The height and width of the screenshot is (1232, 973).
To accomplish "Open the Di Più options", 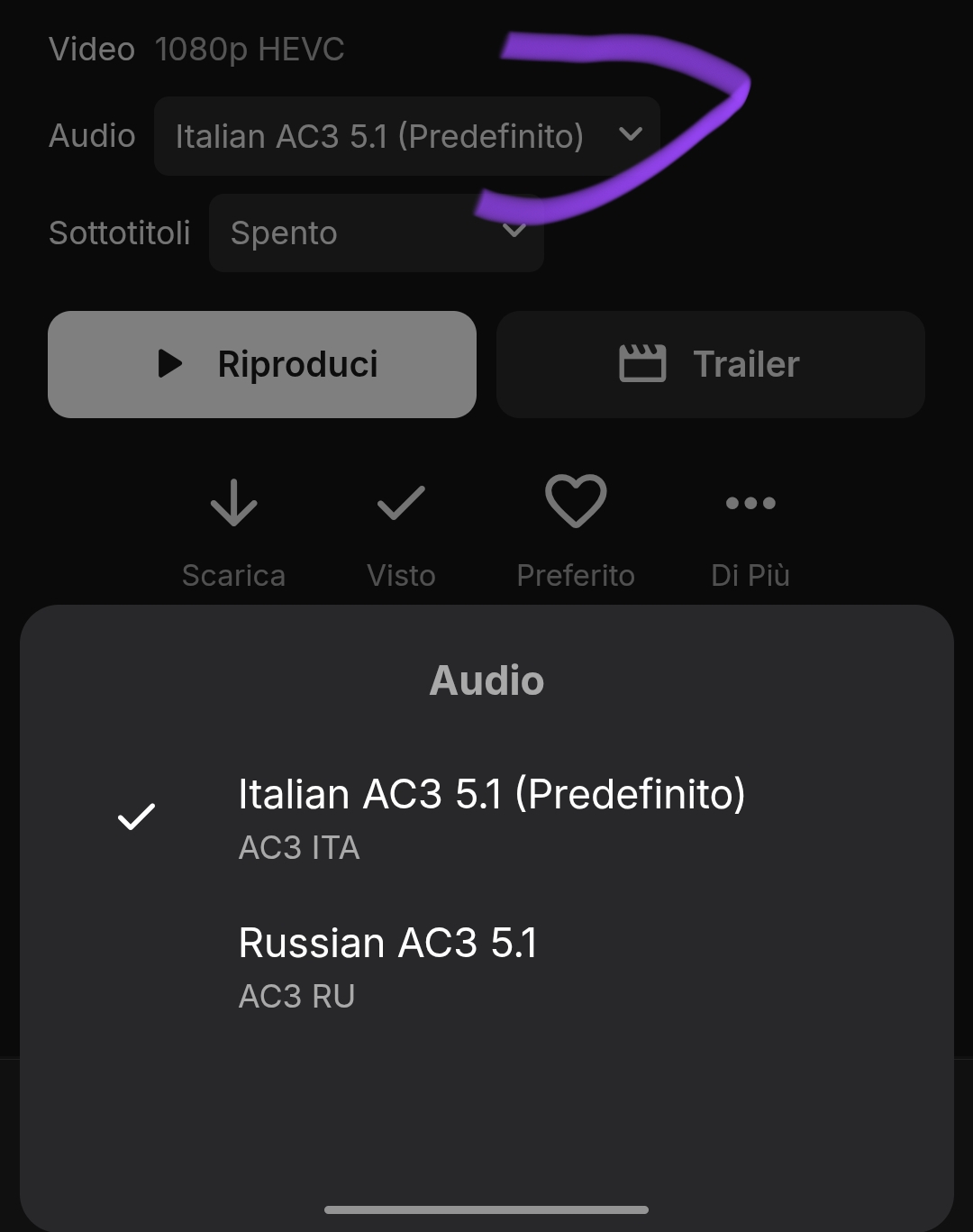I will (750, 532).
